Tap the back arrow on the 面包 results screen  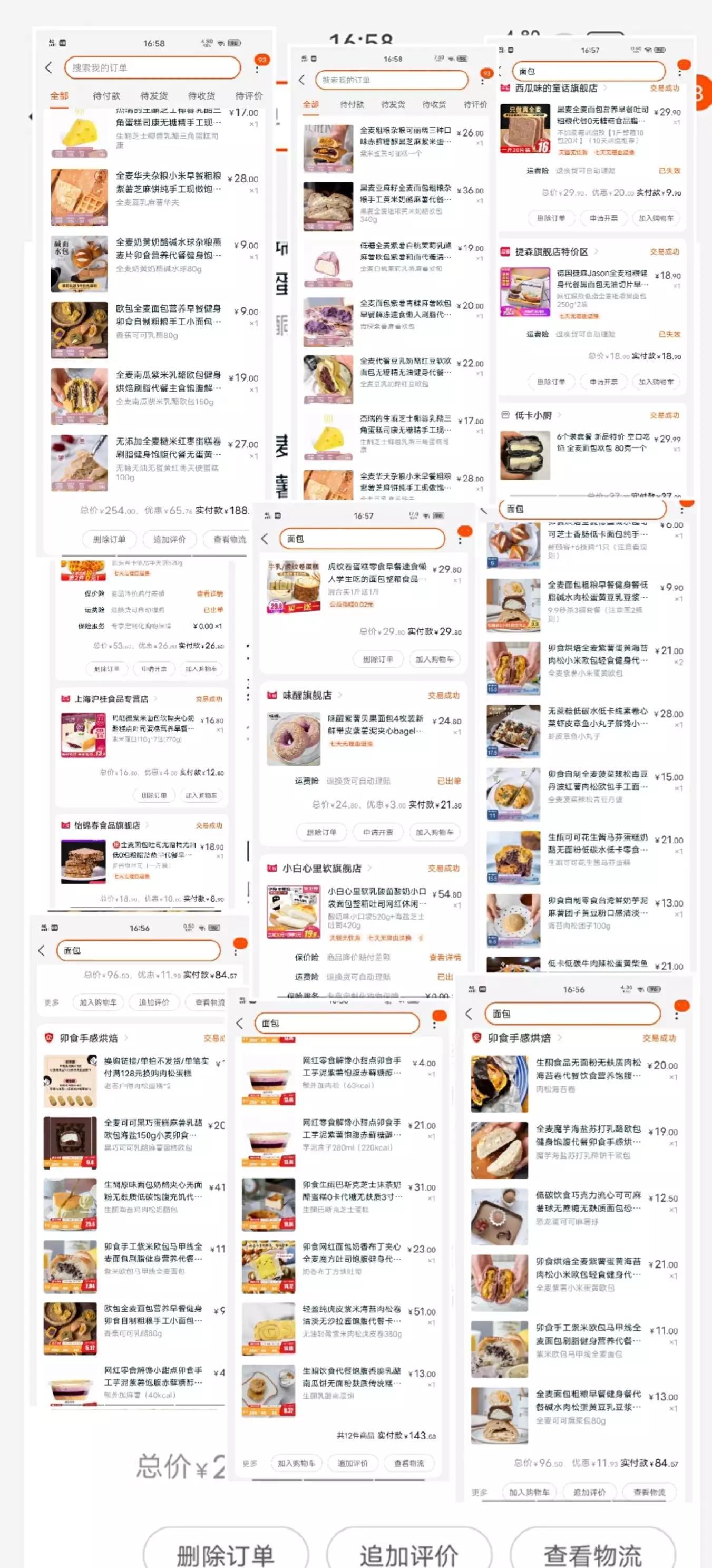[265, 539]
